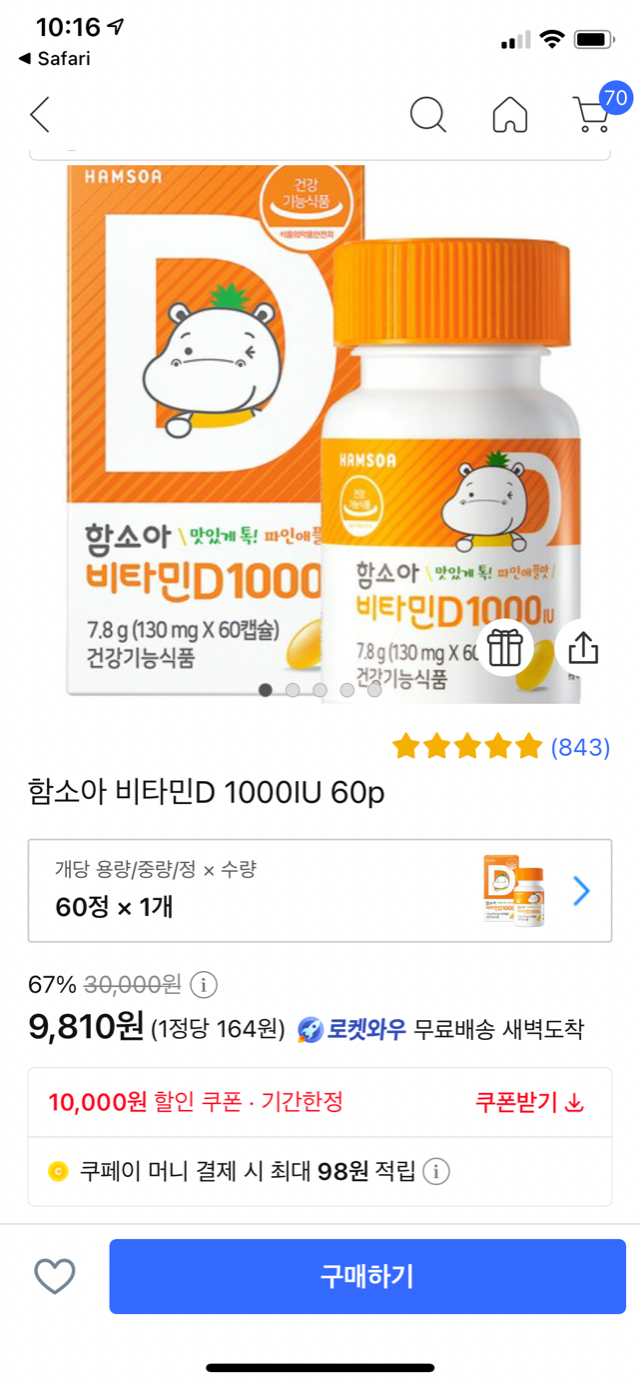Add product to wishlist with heart
The image size is (640, 1386).
tap(55, 1276)
